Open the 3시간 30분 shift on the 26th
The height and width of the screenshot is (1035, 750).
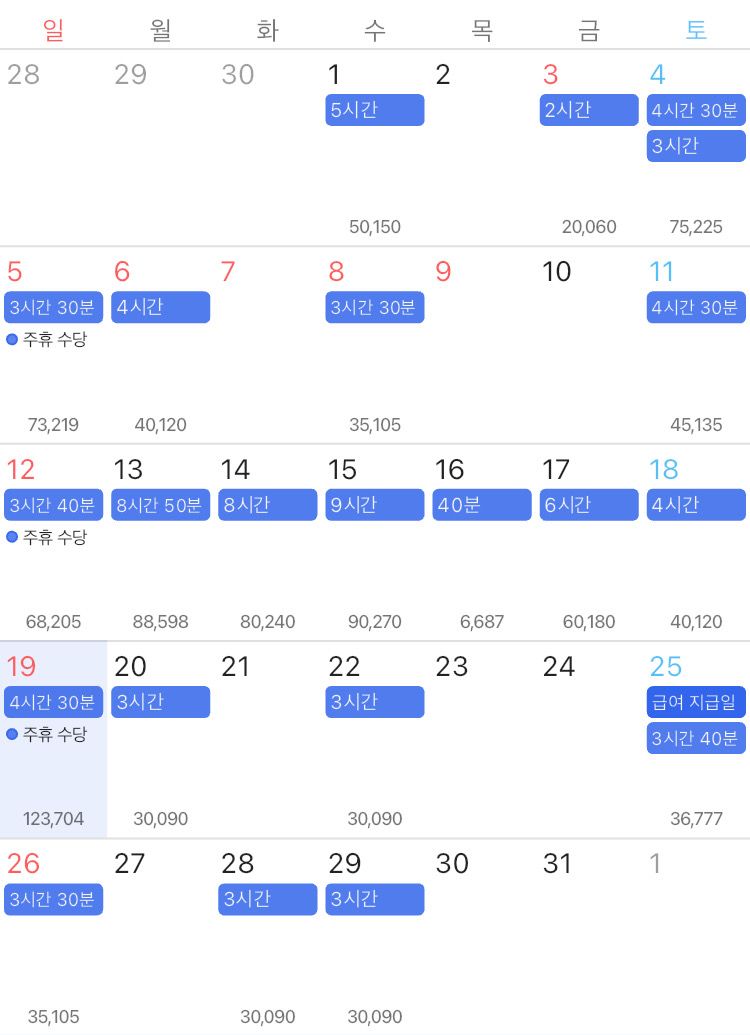53,899
